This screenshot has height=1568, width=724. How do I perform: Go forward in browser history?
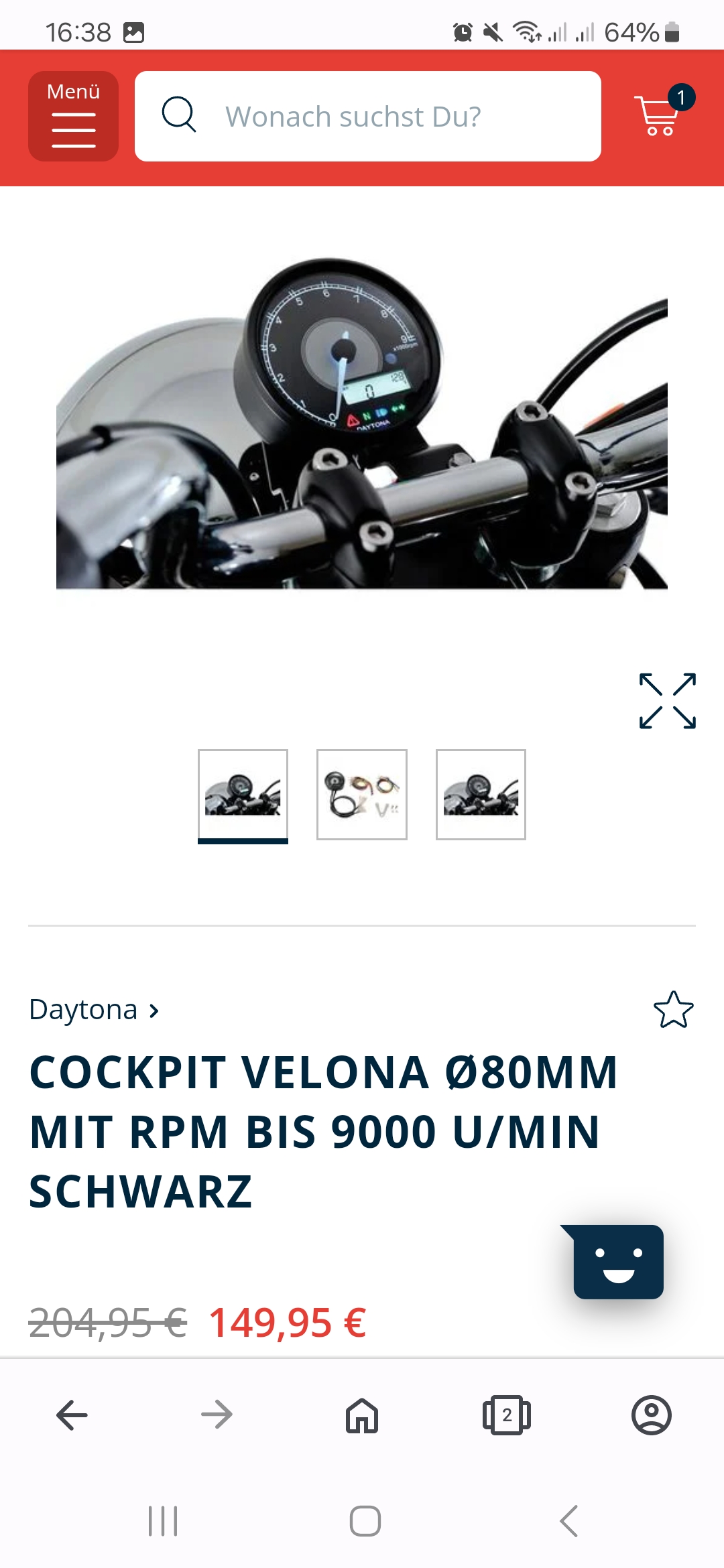tap(217, 1415)
